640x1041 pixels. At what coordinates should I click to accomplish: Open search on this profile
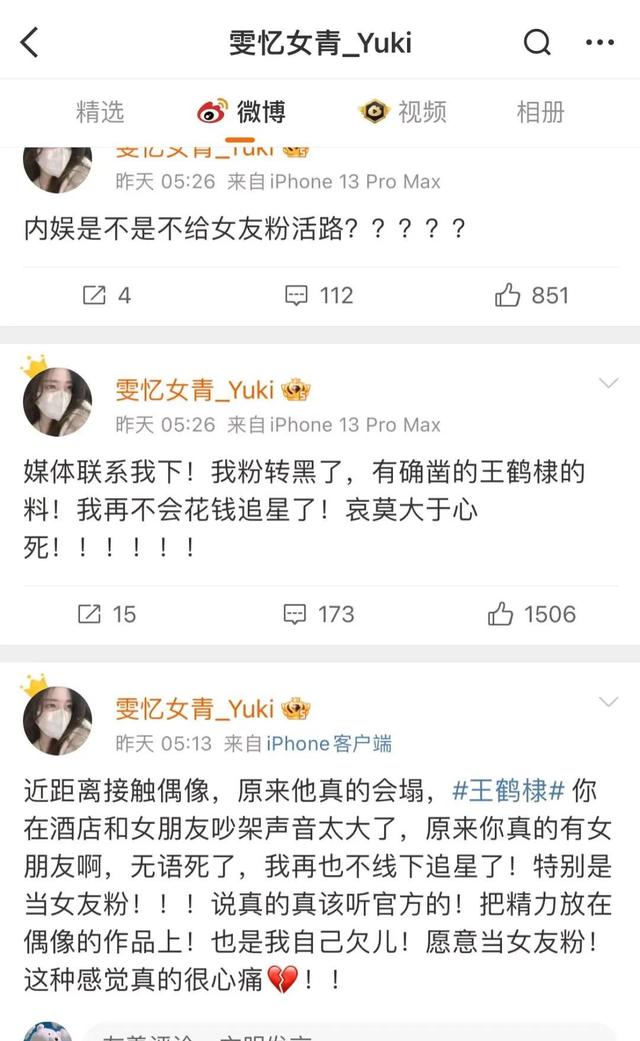pos(537,42)
